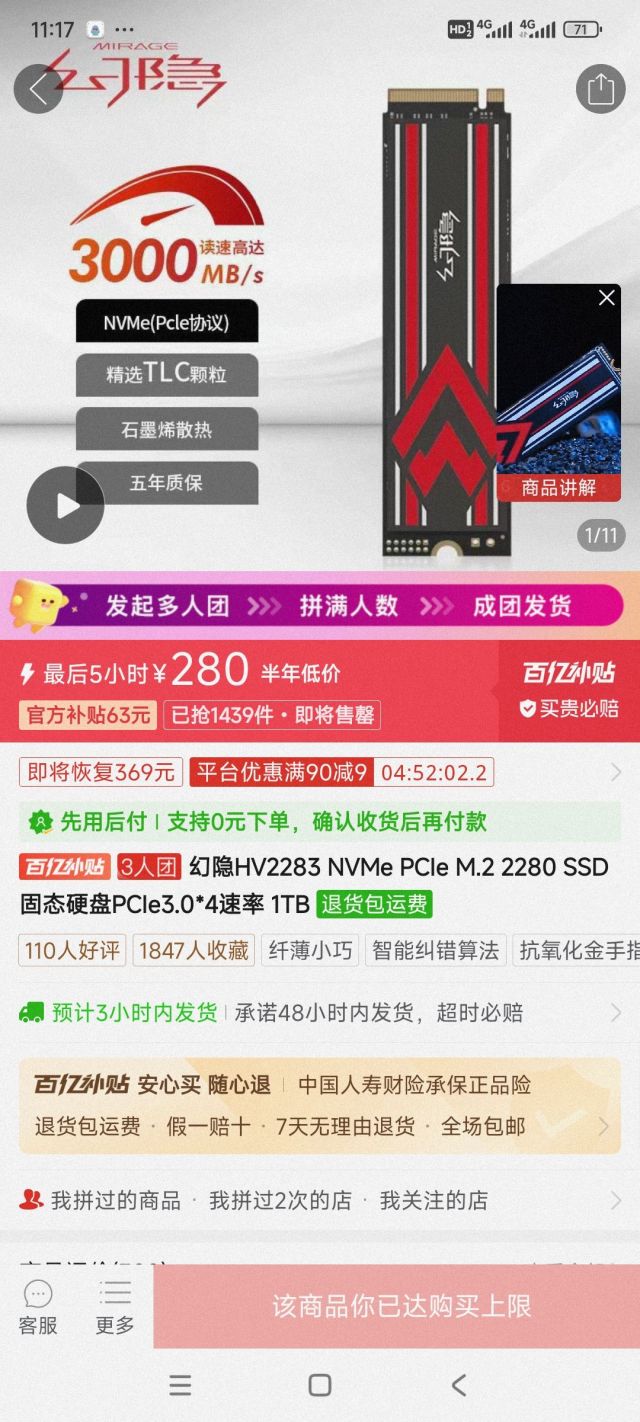Play the product video
Viewport: 640px width, 1422px height.
click(x=65, y=505)
